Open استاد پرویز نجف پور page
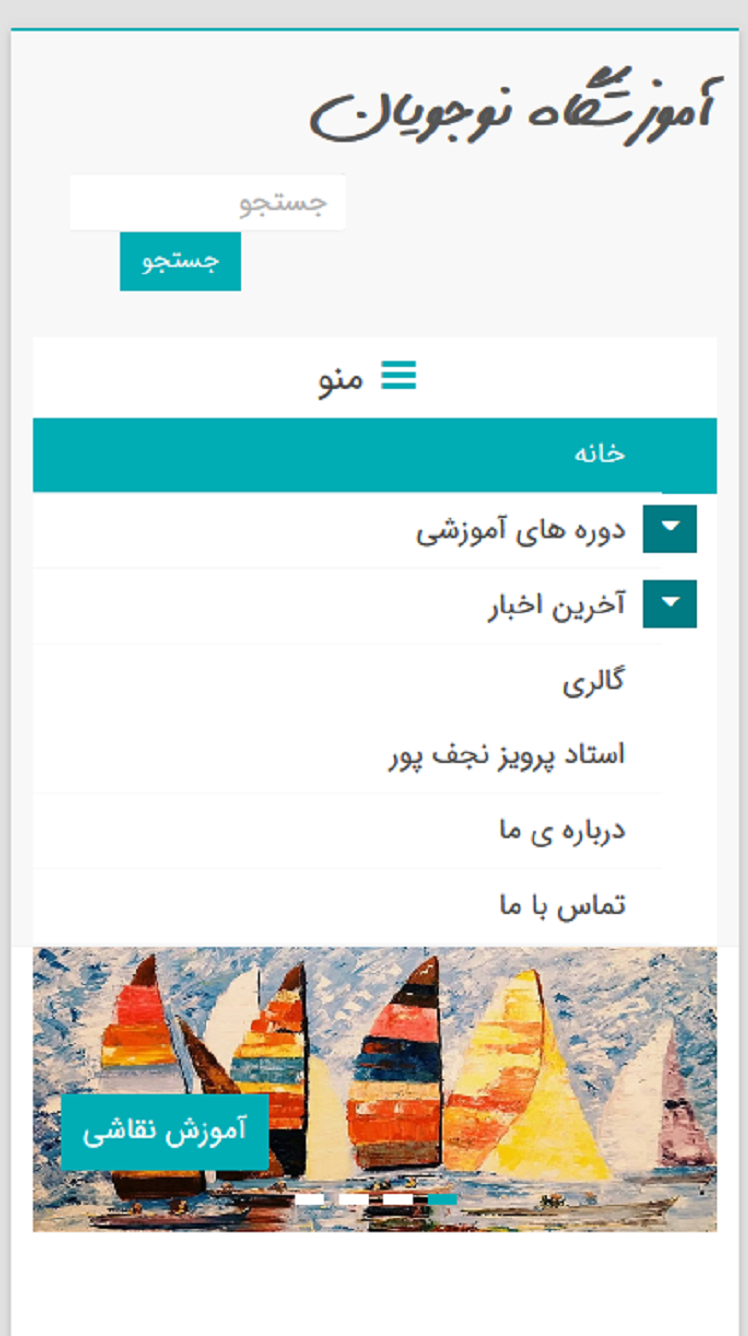Image resolution: width=748 pixels, height=1336 pixels. [x=507, y=755]
